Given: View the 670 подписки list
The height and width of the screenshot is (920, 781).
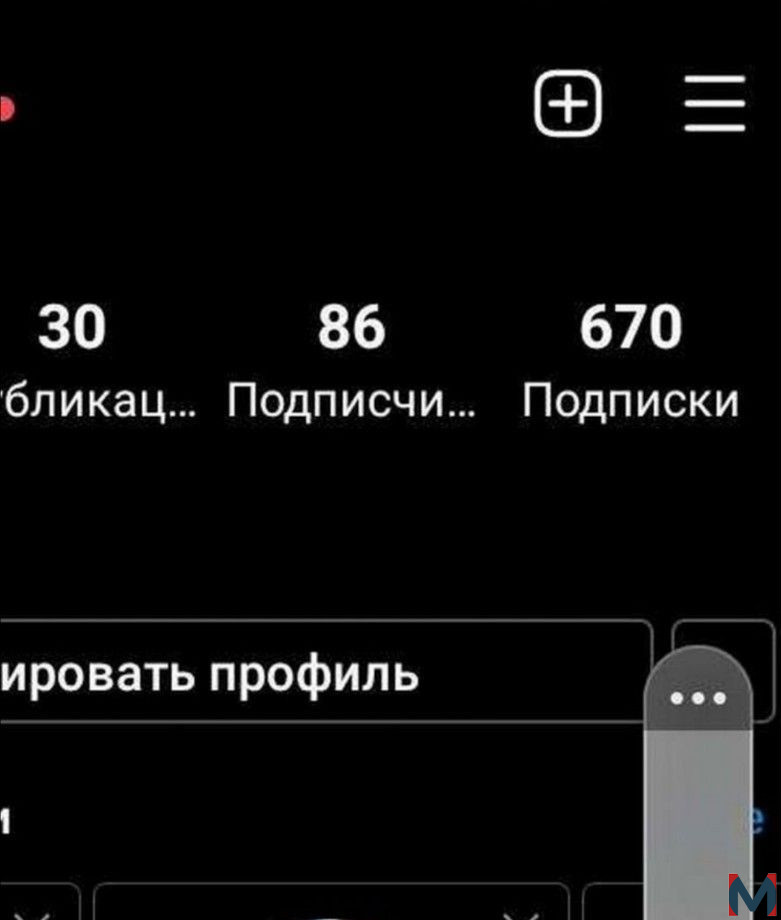Looking at the screenshot, I should 630,362.
